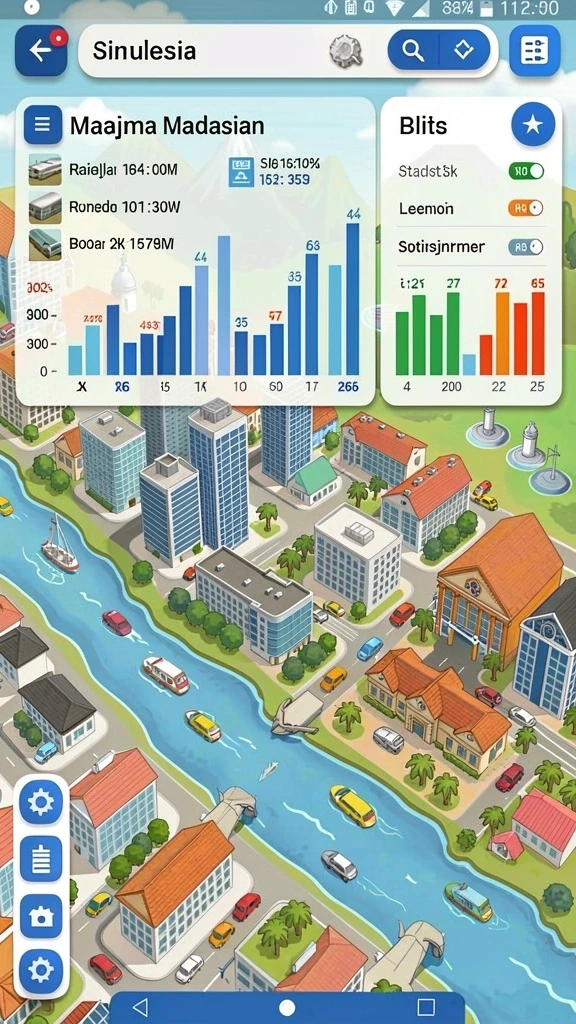Tap the diamond locate button

click(x=464, y=50)
